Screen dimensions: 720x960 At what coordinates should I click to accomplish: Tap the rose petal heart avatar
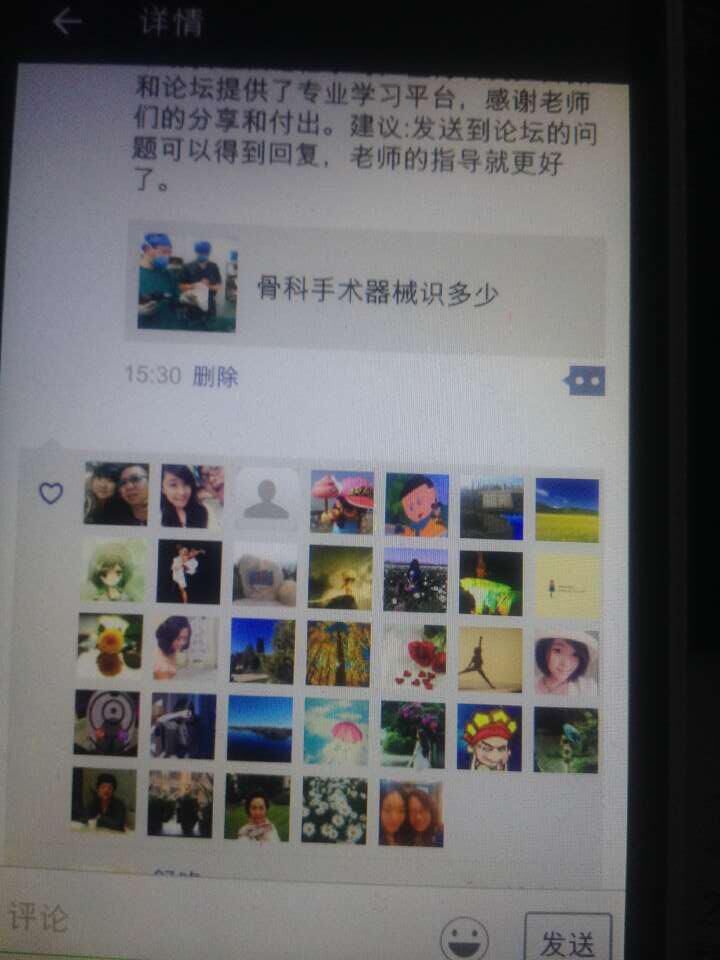424,654
